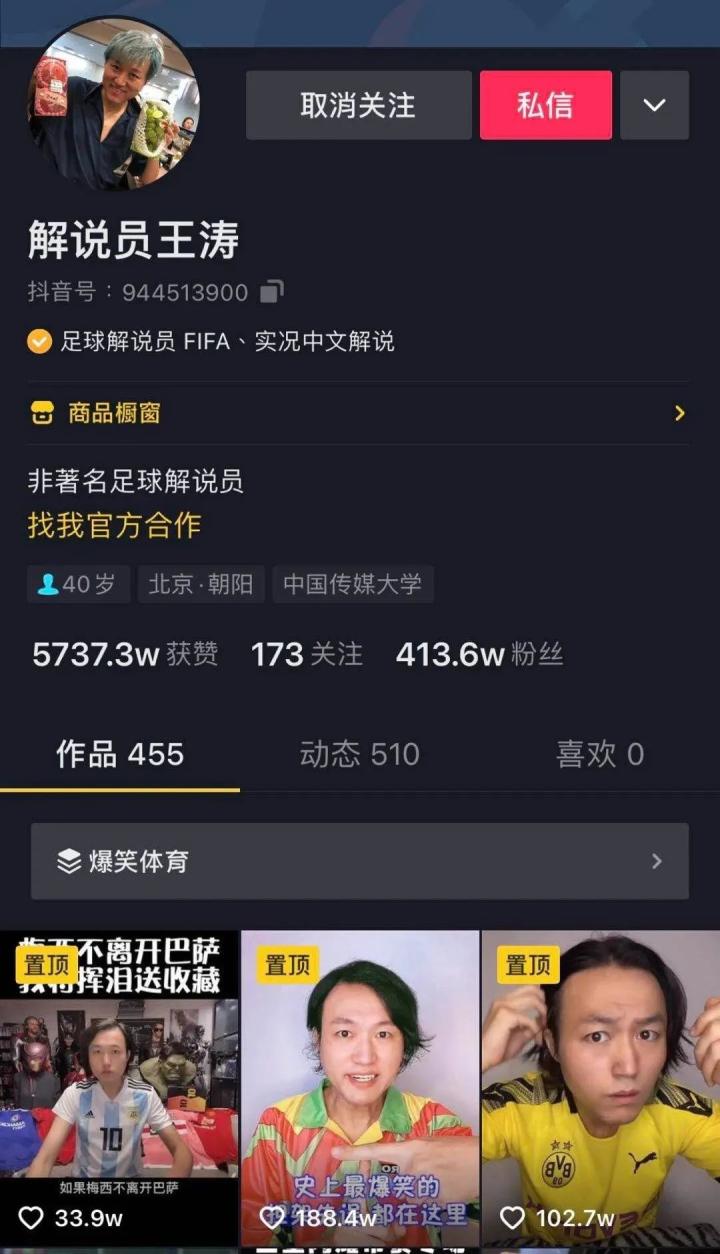Expand the dropdown arrow beside 私信
The image size is (720, 1254).
(x=654, y=105)
